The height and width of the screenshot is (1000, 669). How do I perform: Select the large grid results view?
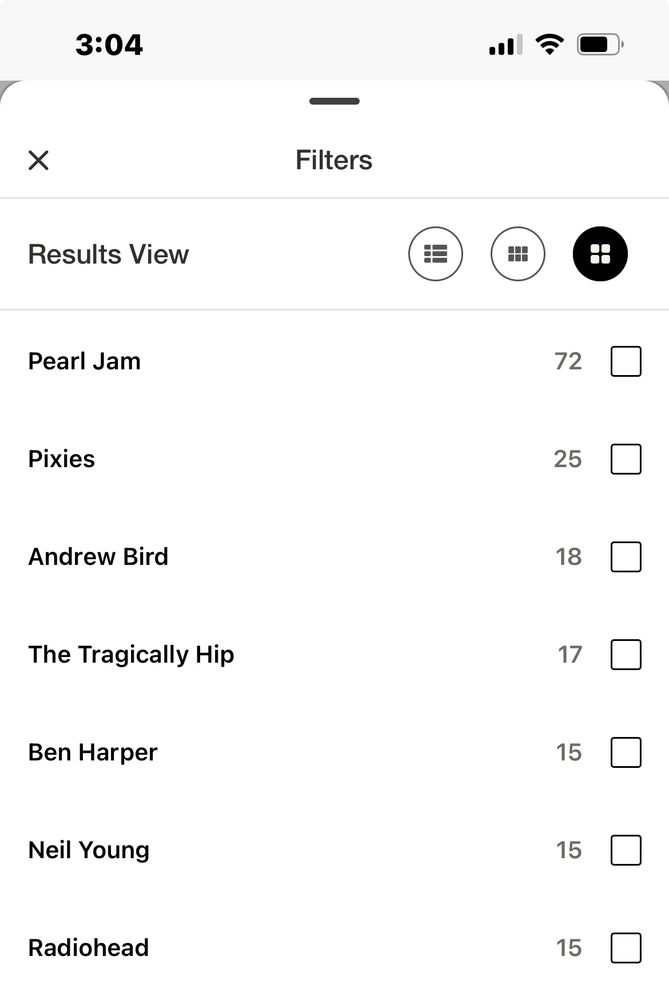600,254
